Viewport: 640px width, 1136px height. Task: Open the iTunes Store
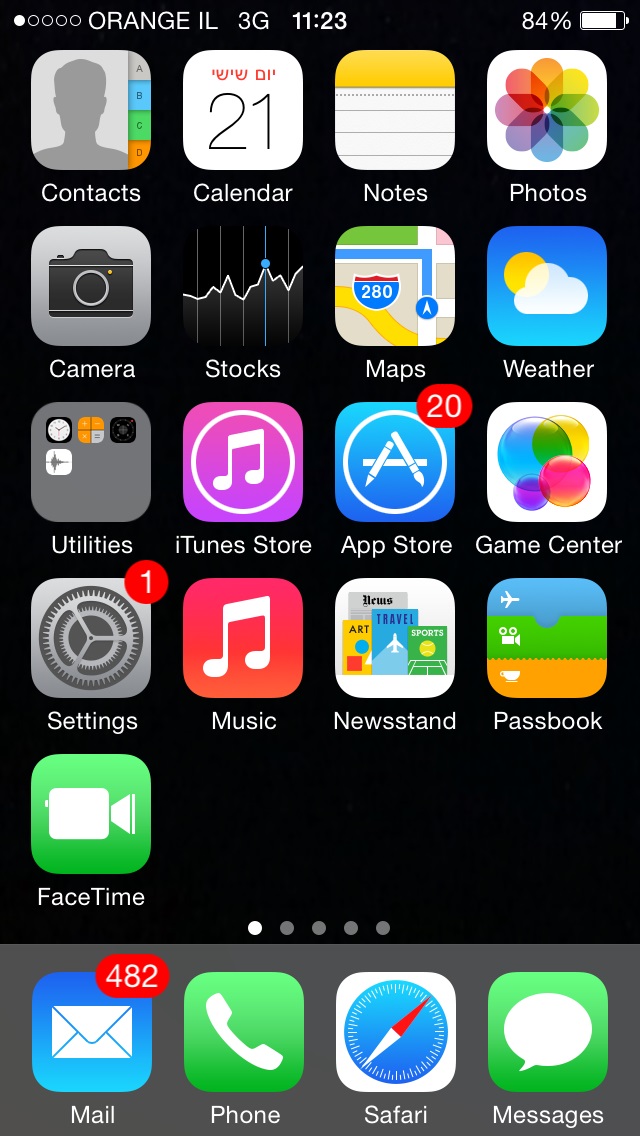[243, 462]
